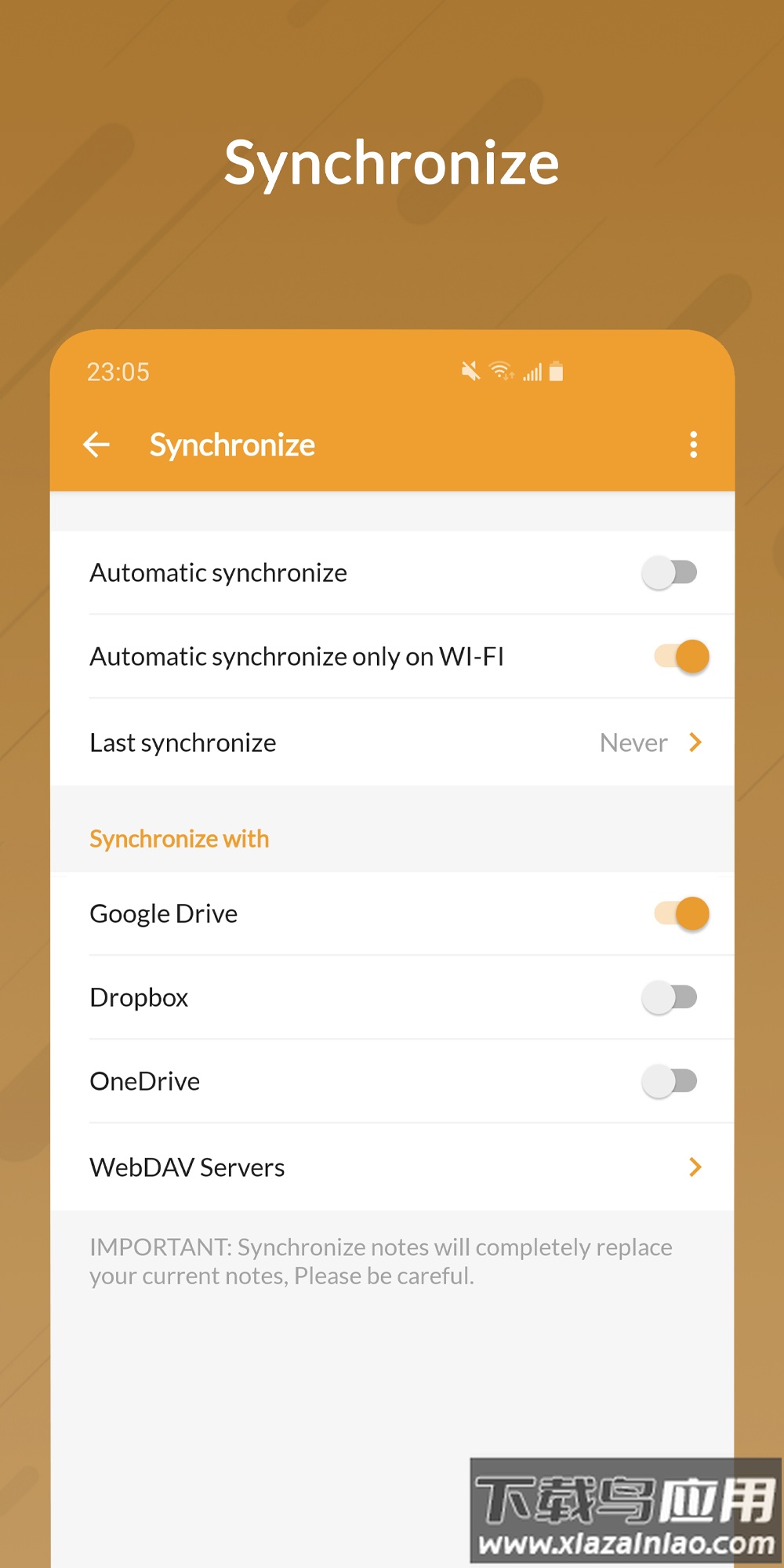Viewport: 784px width, 1568px height.
Task: Click the back arrow in the Synchronize header
Action: 97,445
